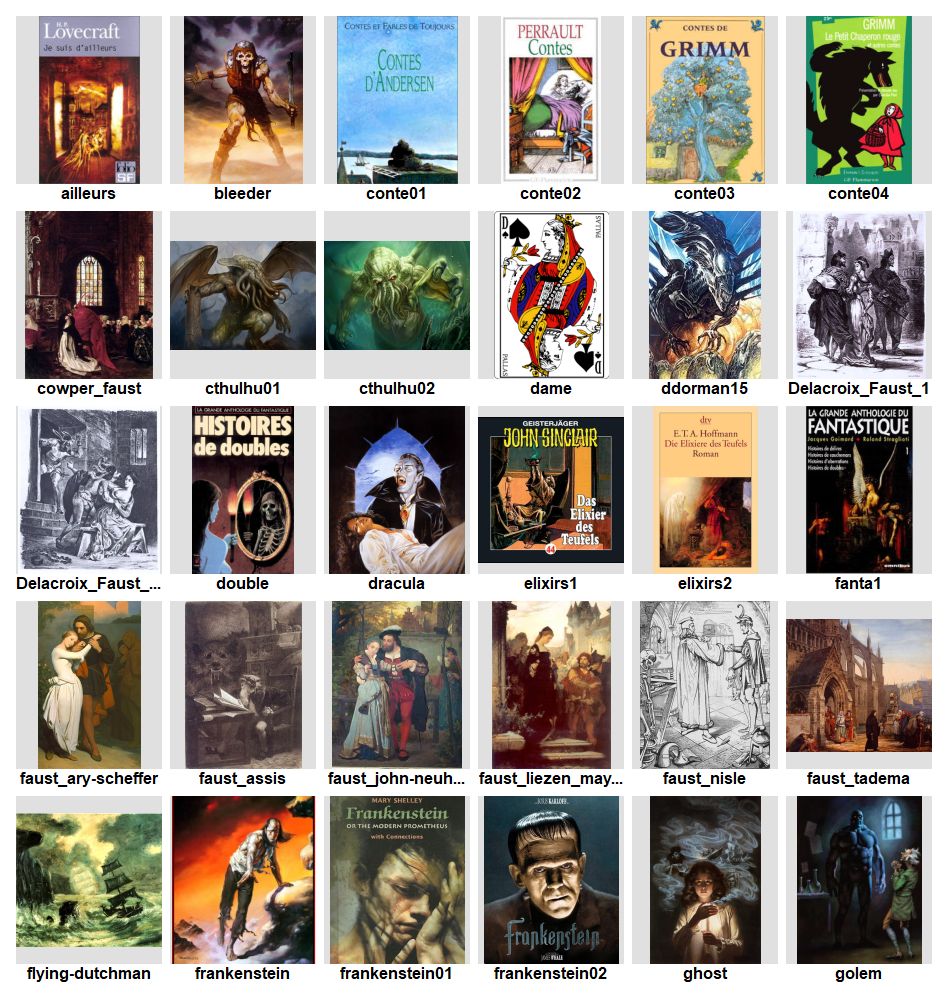Select the flying-dutchman picture
The width and height of the screenshot is (950, 1000).
click(x=89, y=880)
